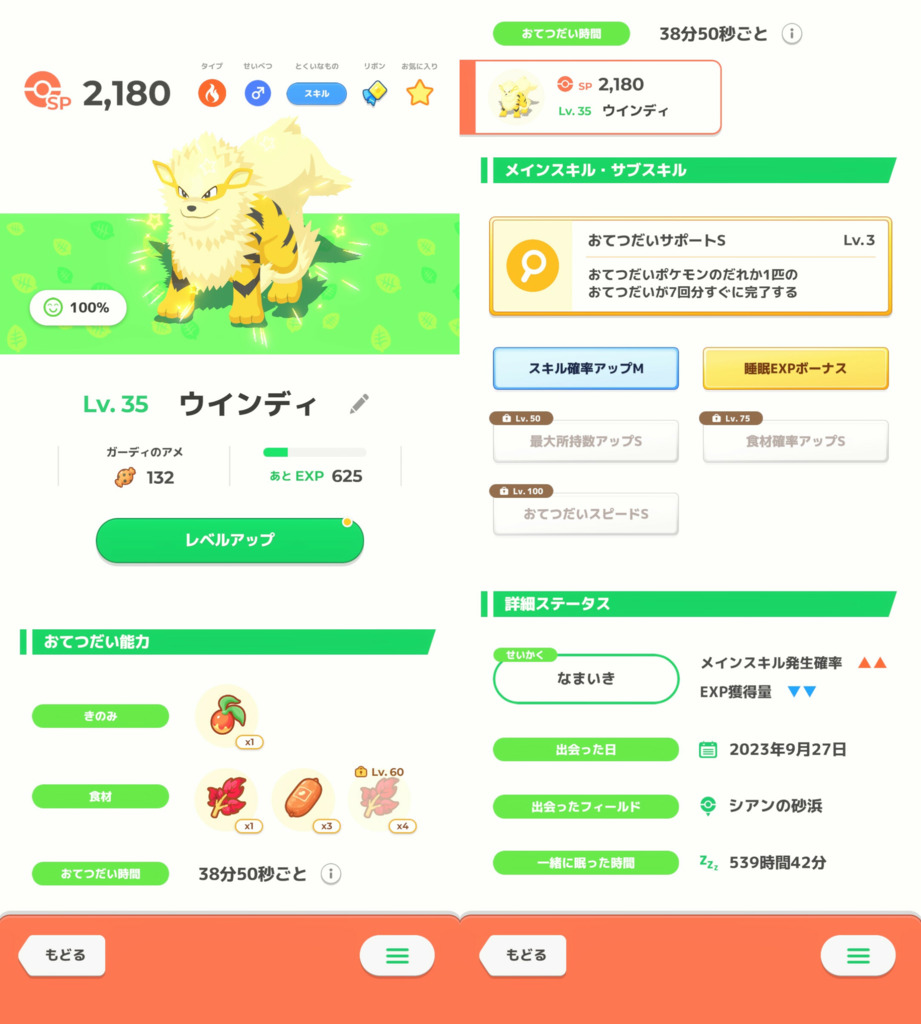Toggle the お気に入り star
Image resolution: width=921 pixels, height=1024 pixels.
pos(420,93)
